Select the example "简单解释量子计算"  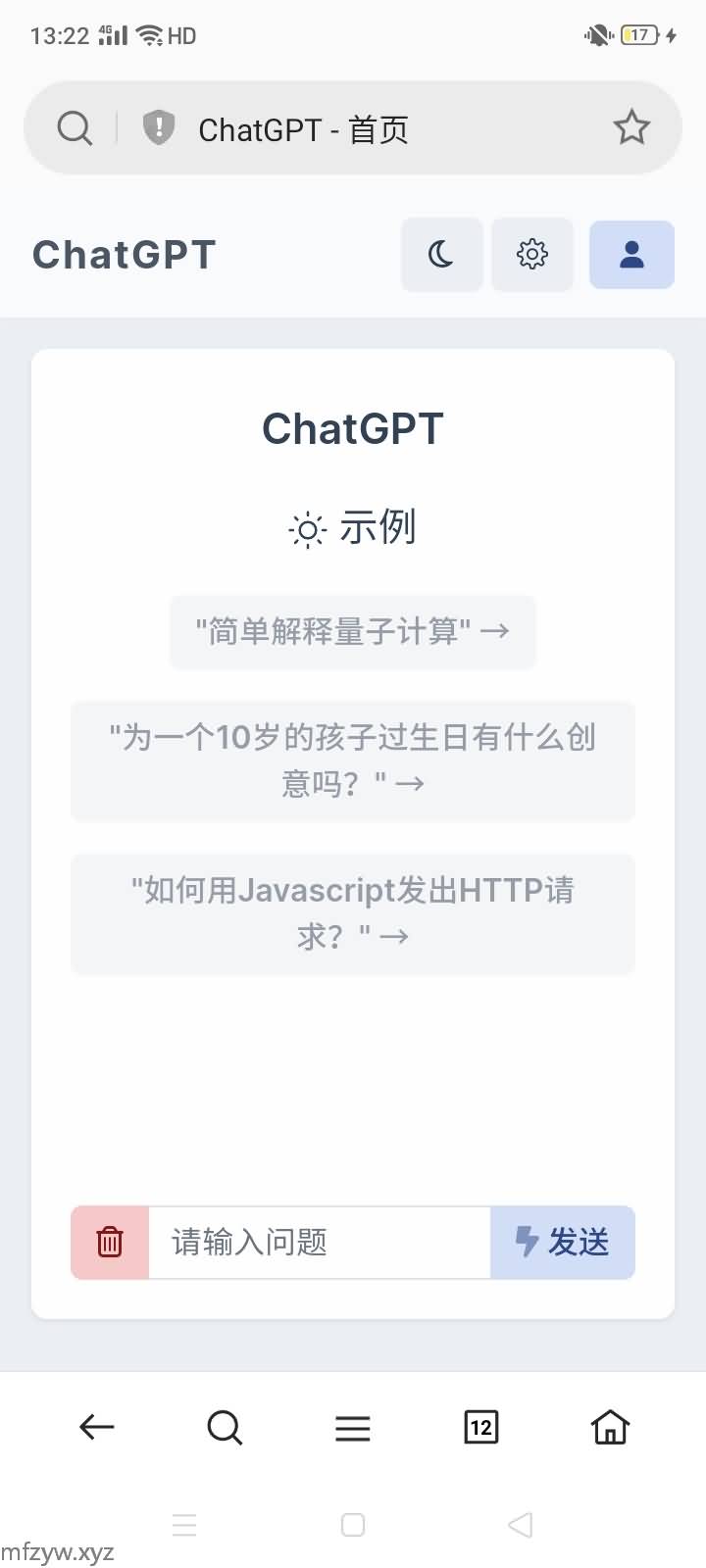[x=352, y=632]
